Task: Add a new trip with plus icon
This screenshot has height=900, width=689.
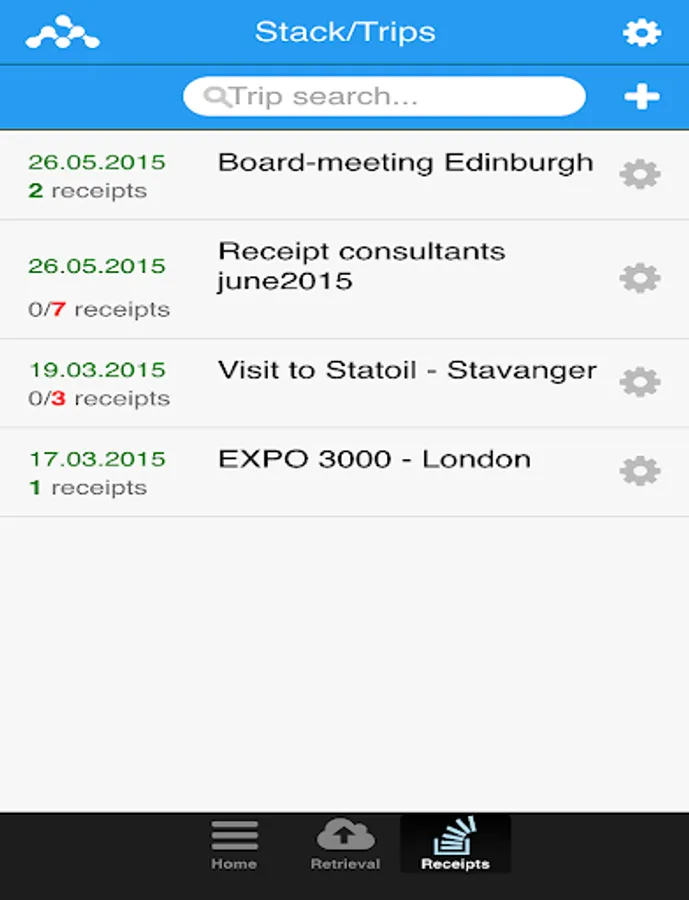Action: click(x=641, y=96)
